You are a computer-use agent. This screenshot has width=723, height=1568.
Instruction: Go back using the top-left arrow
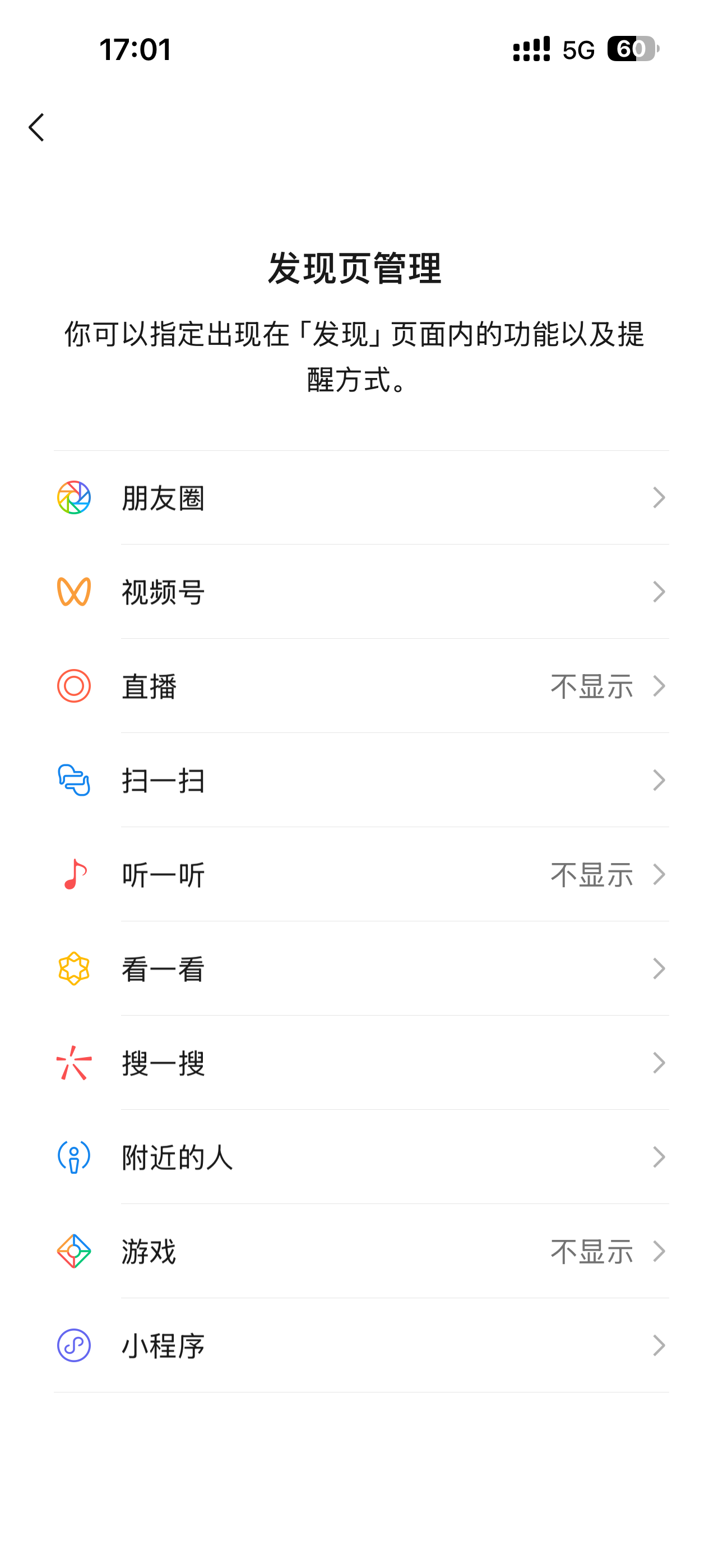coord(36,127)
